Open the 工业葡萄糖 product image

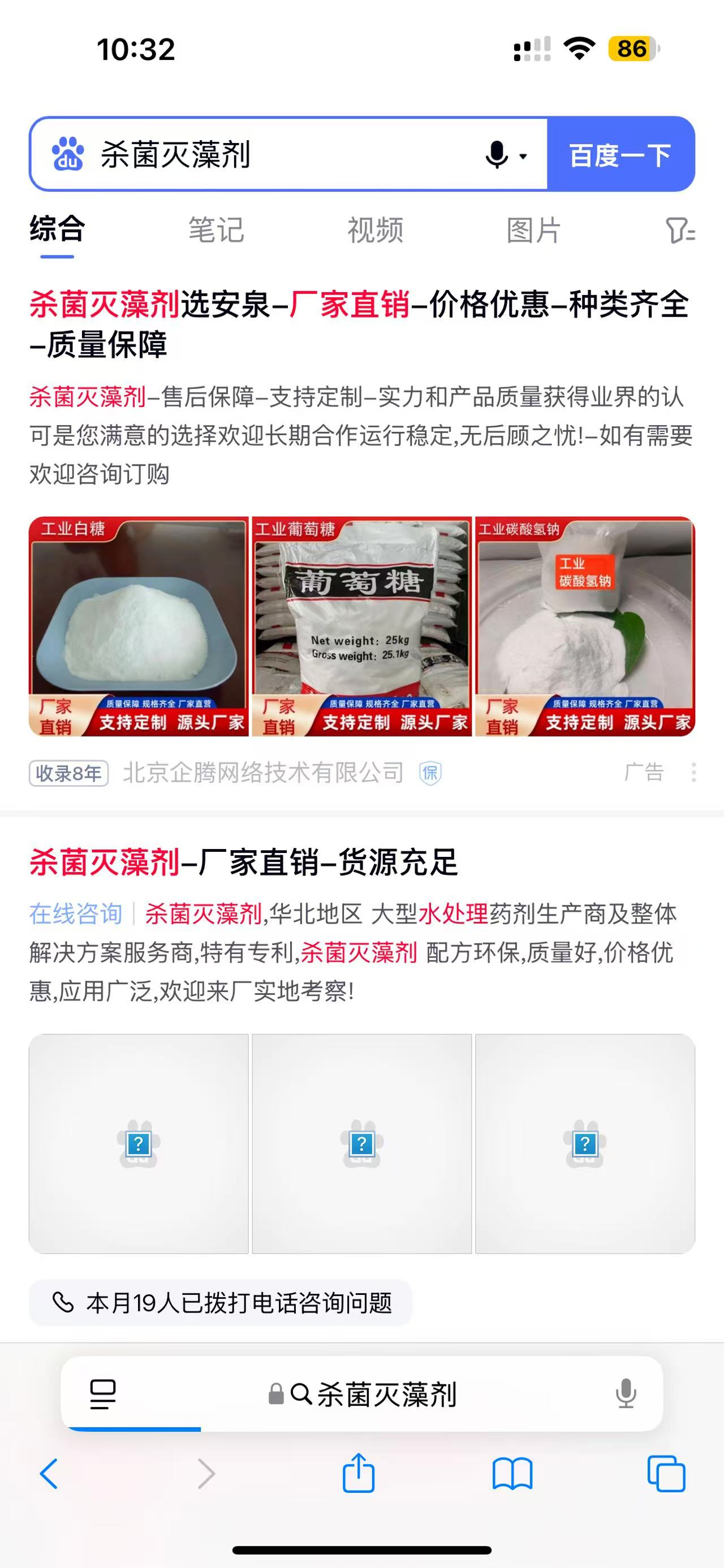click(361, 626)
